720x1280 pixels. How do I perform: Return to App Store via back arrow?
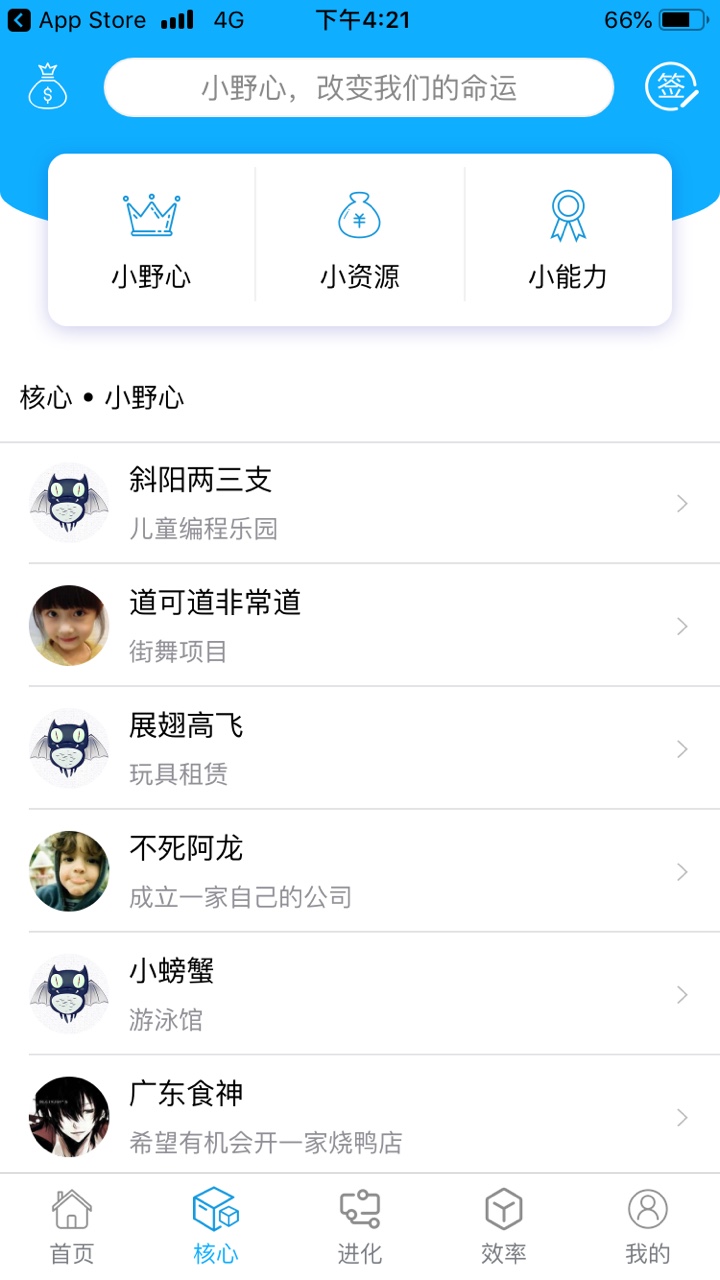[20, 20]
